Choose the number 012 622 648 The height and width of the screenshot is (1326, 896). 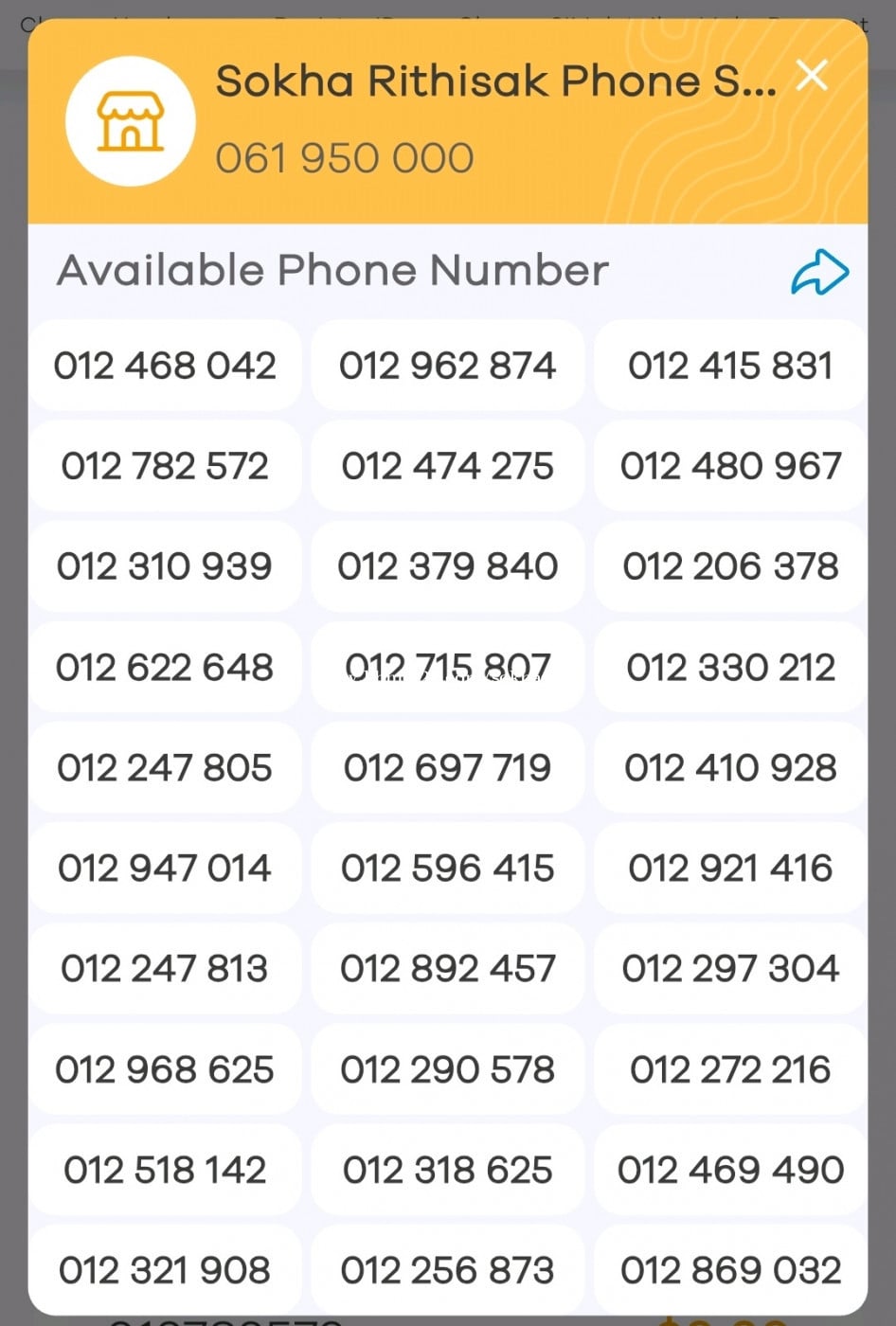165,667
